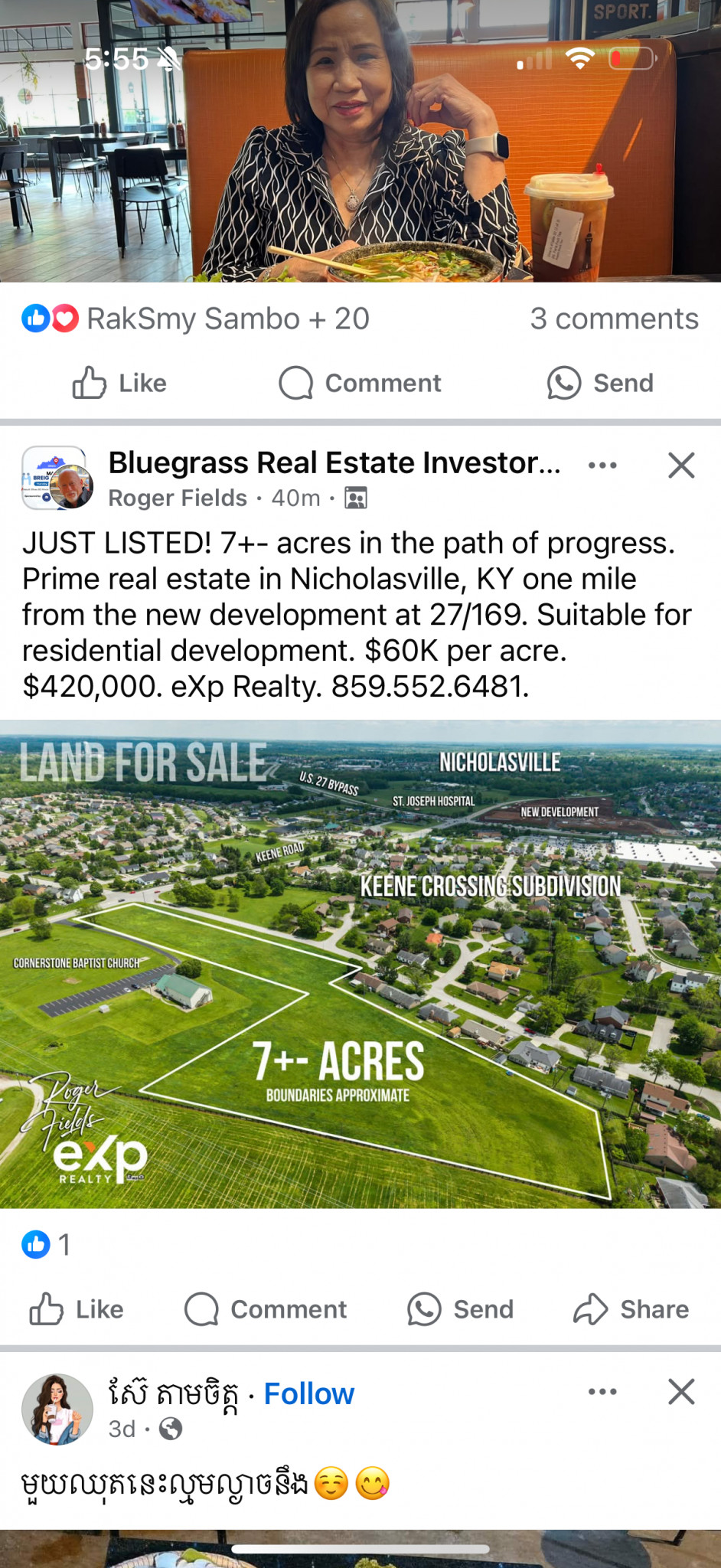View the 3 comments on the top post
The height and width of the screenshot is (1568, 721).
[x=614, y=318]
